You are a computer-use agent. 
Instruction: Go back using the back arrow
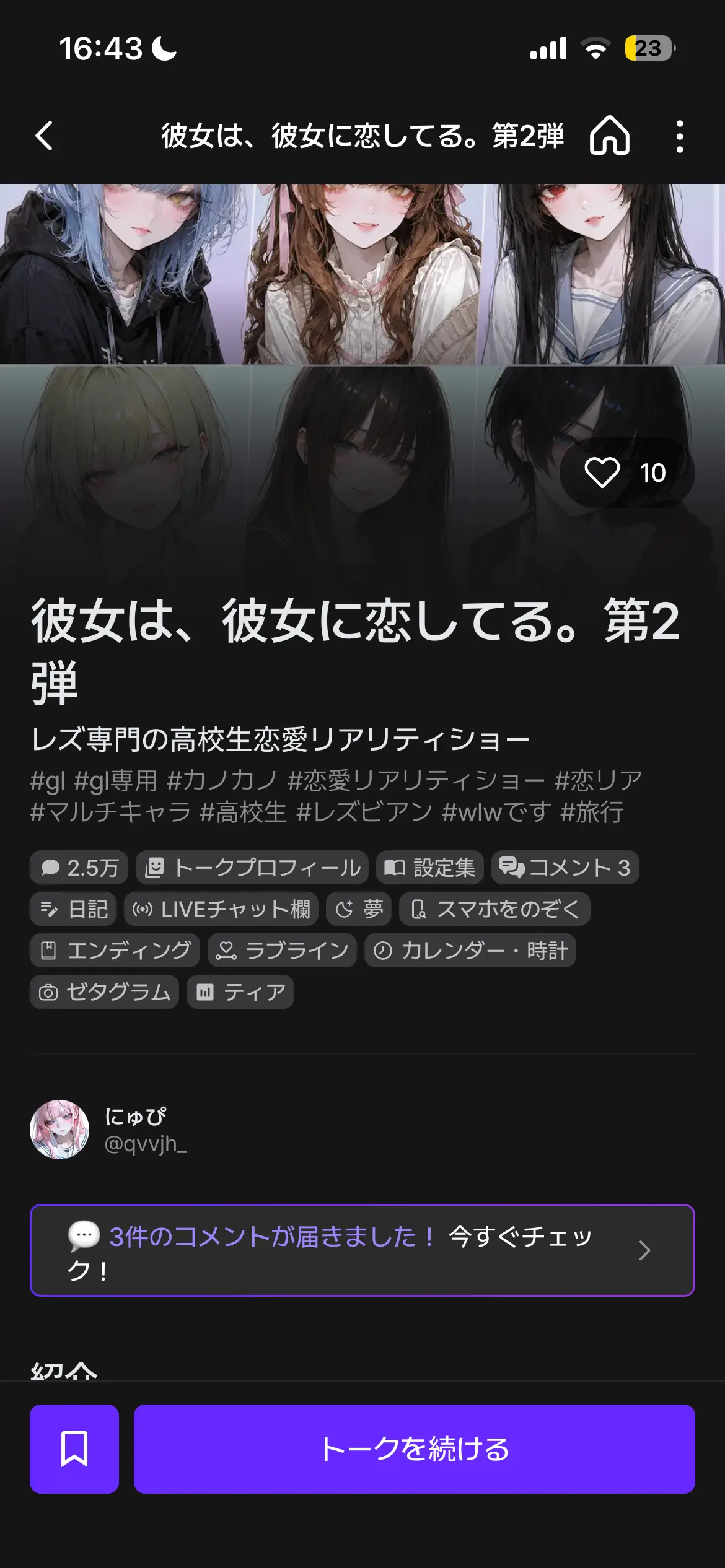click(45, 136)
